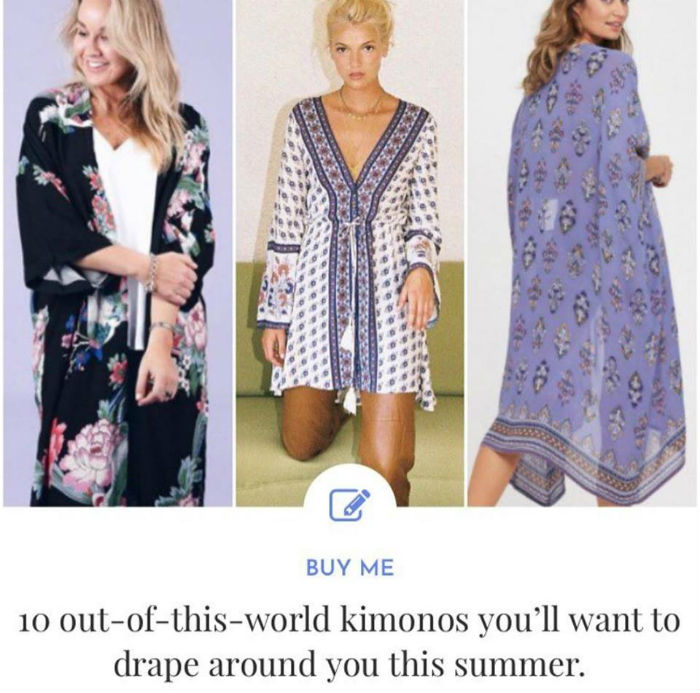Open the BUY ME category link
700x693 pixels.
pyautogui.click(x=350, y=569)
